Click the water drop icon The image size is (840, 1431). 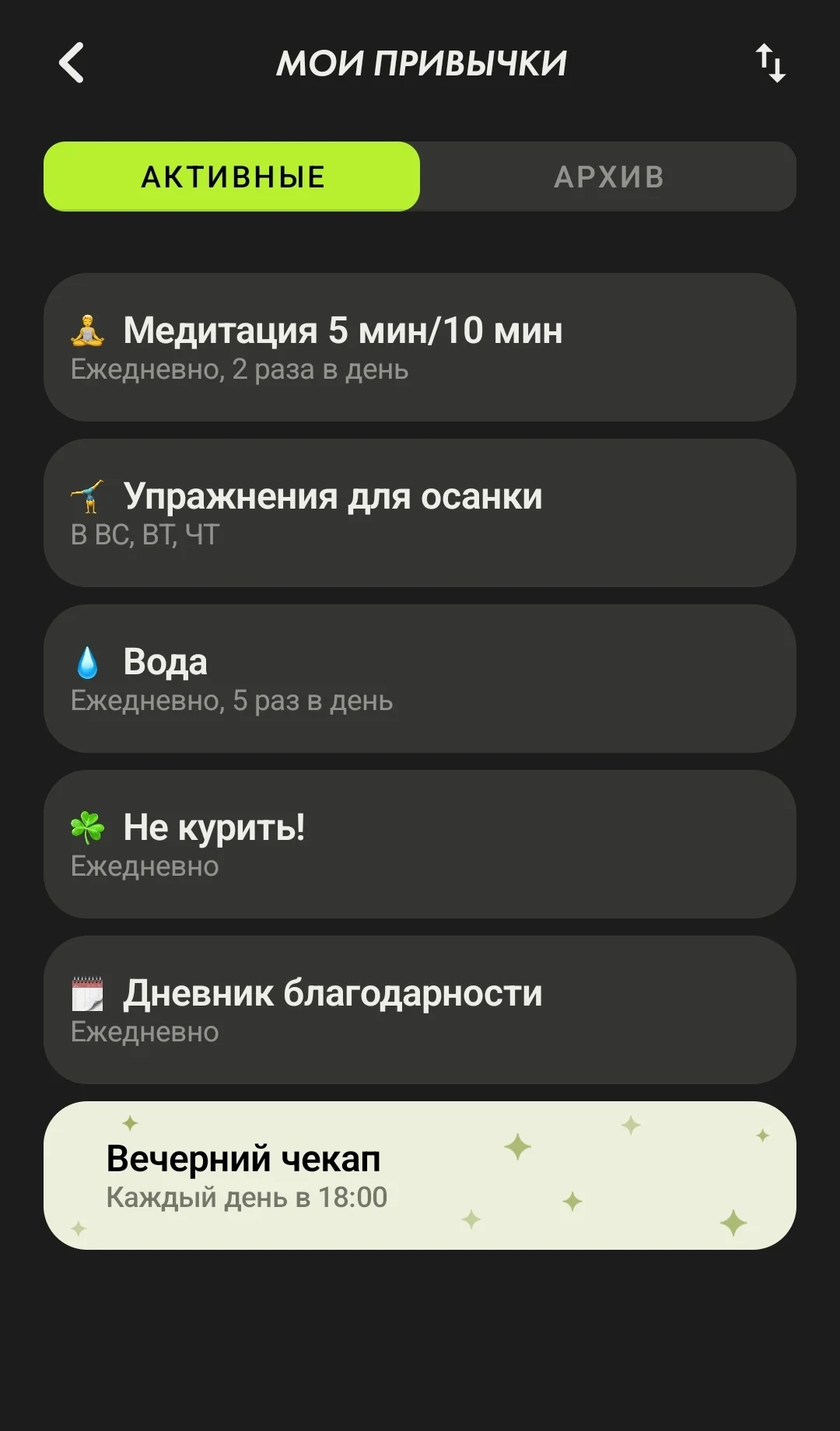pyautogui.click(x=87, y=662)
